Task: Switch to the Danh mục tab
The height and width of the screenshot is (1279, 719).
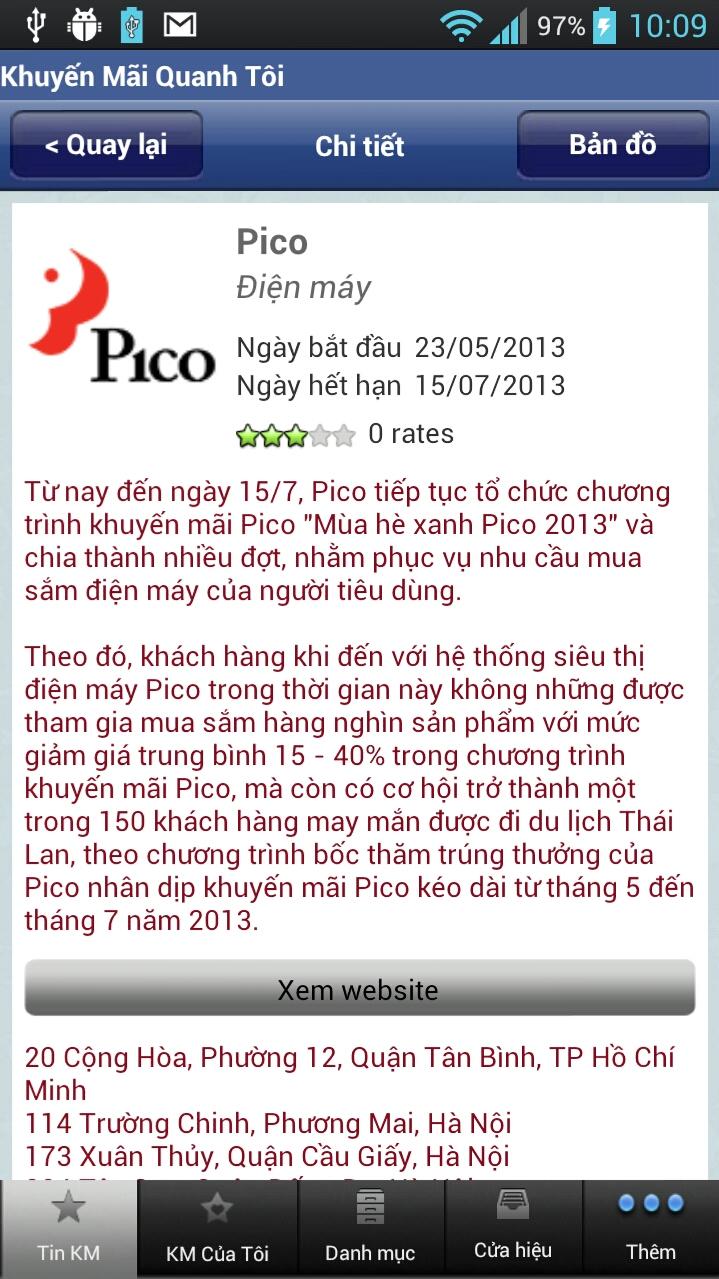Action: 369,1229
